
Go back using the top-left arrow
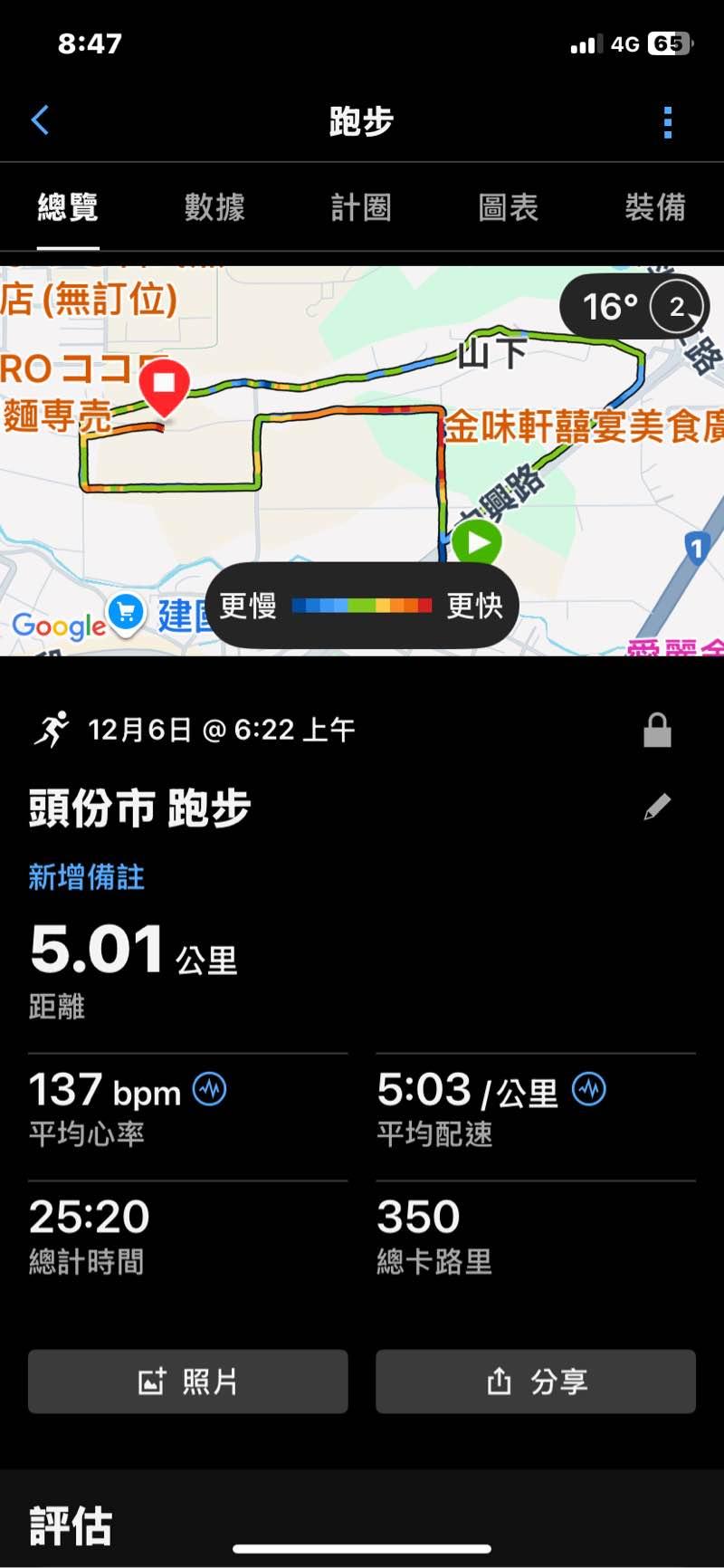coord(40,120)
